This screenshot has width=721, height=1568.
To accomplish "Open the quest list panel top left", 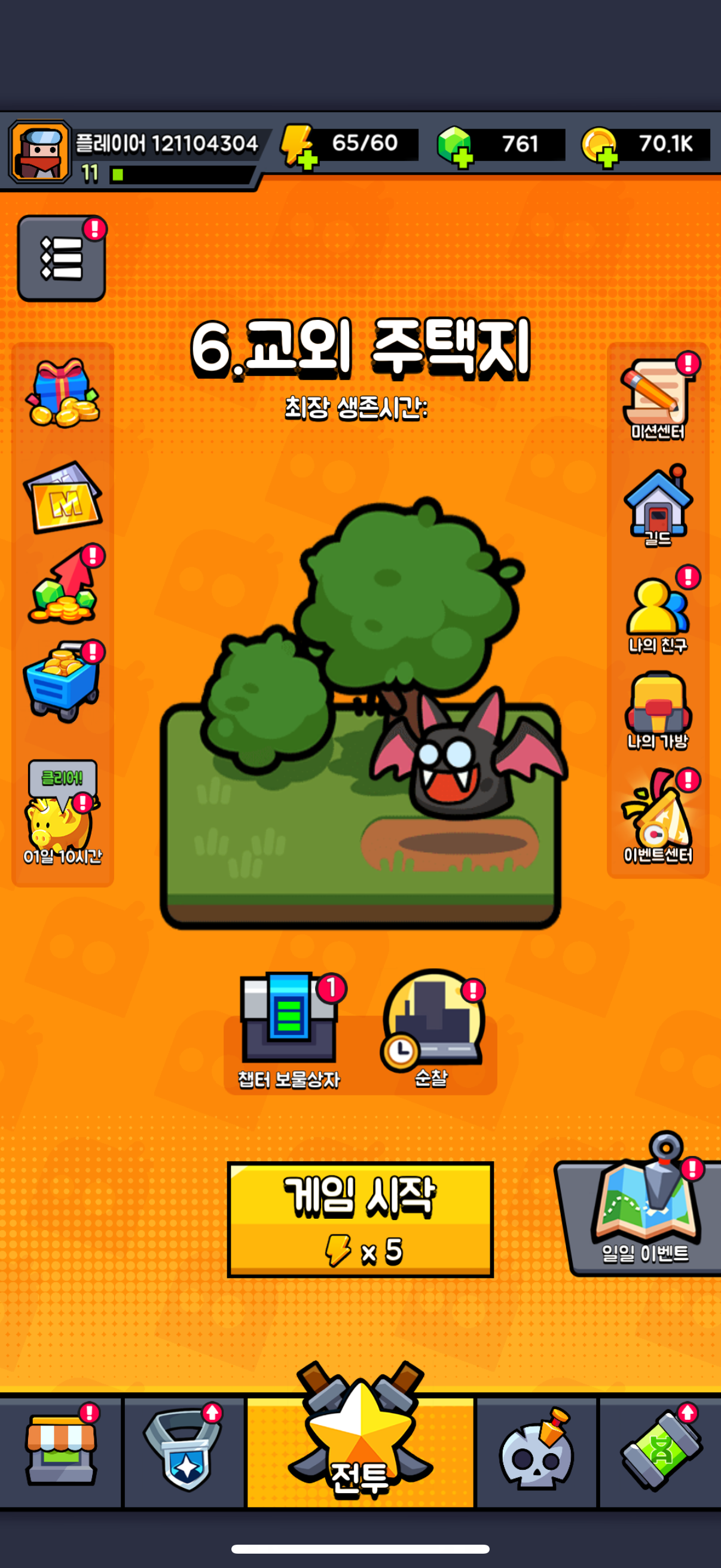I will click(x=62, y=259).
